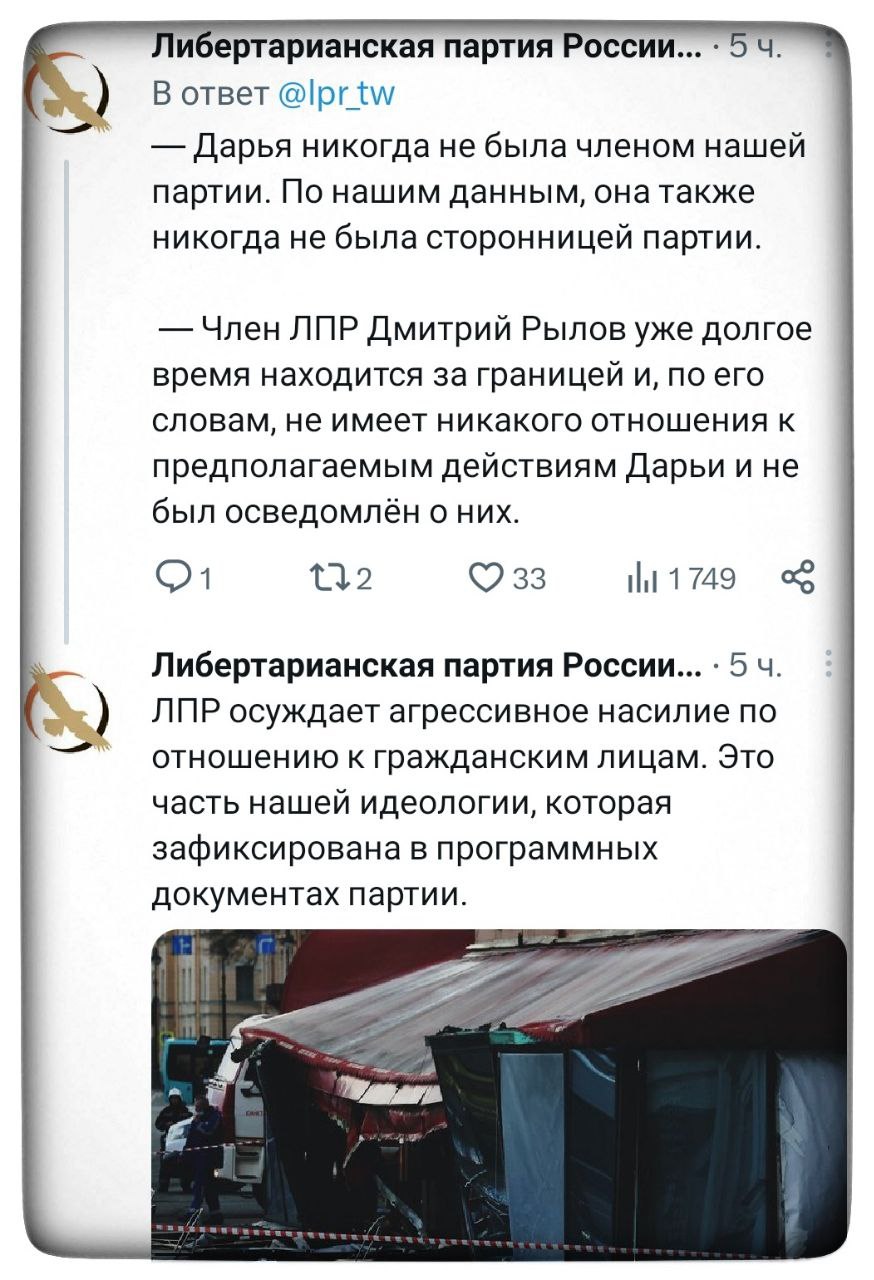The image size is (874, 1280).
Task: Reply to the tweet about Дарья
Action: tap(174, 578)
